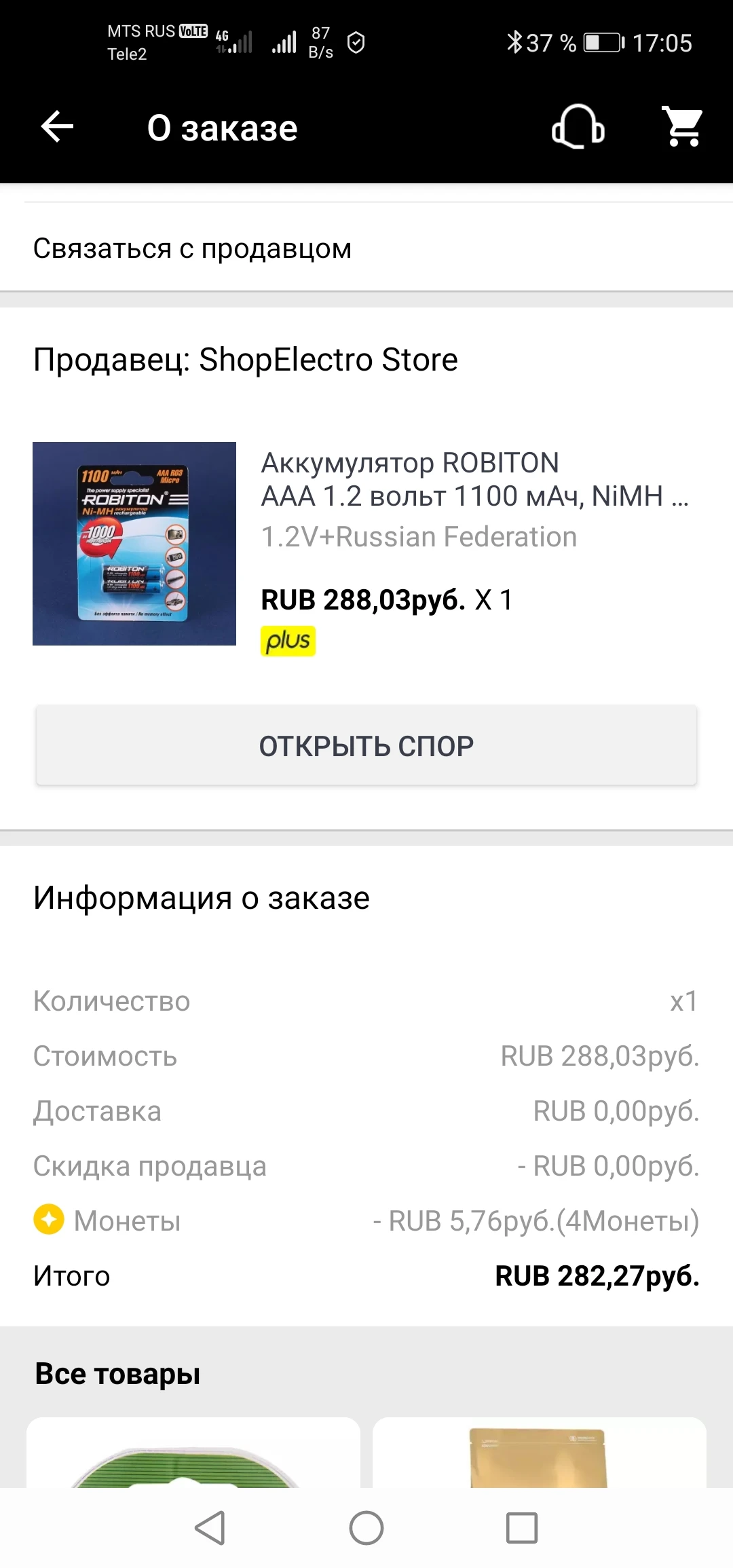Tap the system home button
The image size is (733, 1568).
(366, 1528)
